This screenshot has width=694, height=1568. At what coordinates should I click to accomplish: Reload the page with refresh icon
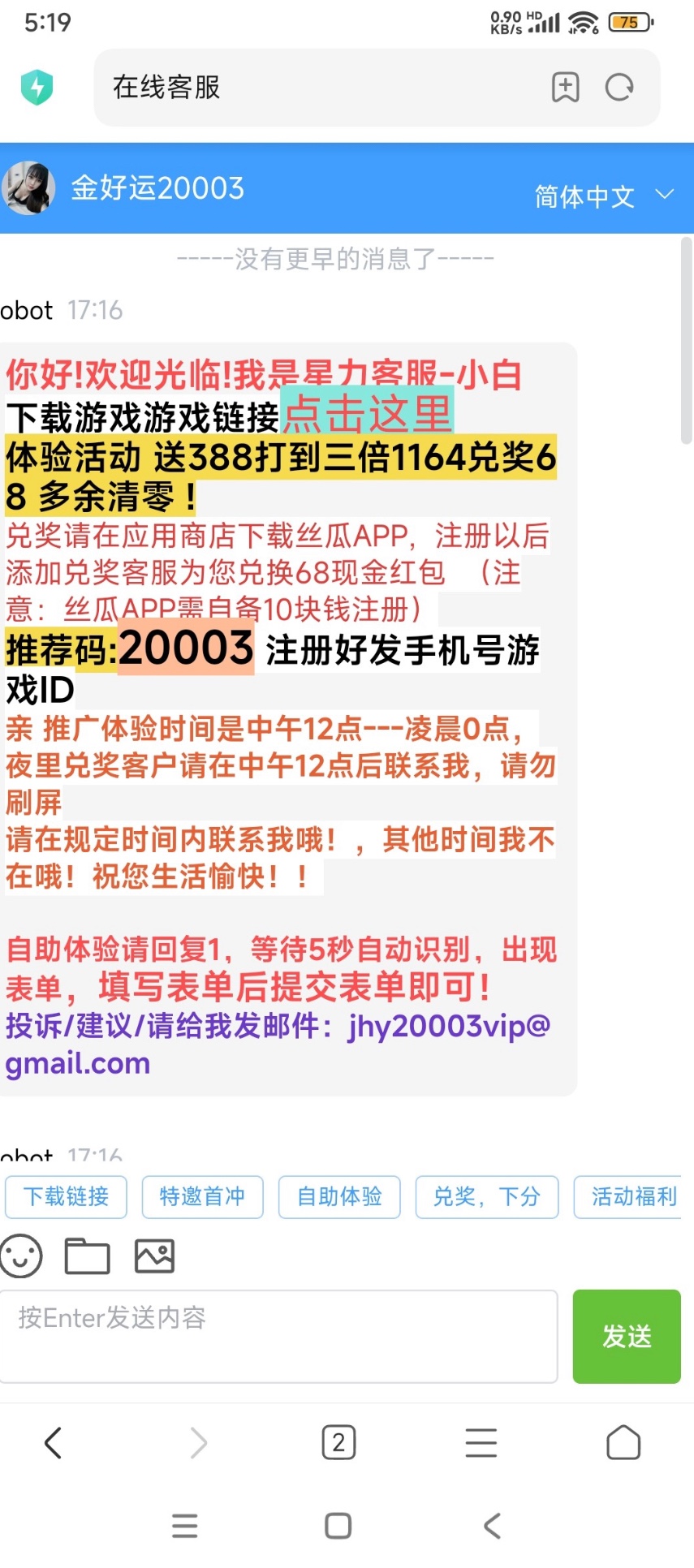coord(619,87)
